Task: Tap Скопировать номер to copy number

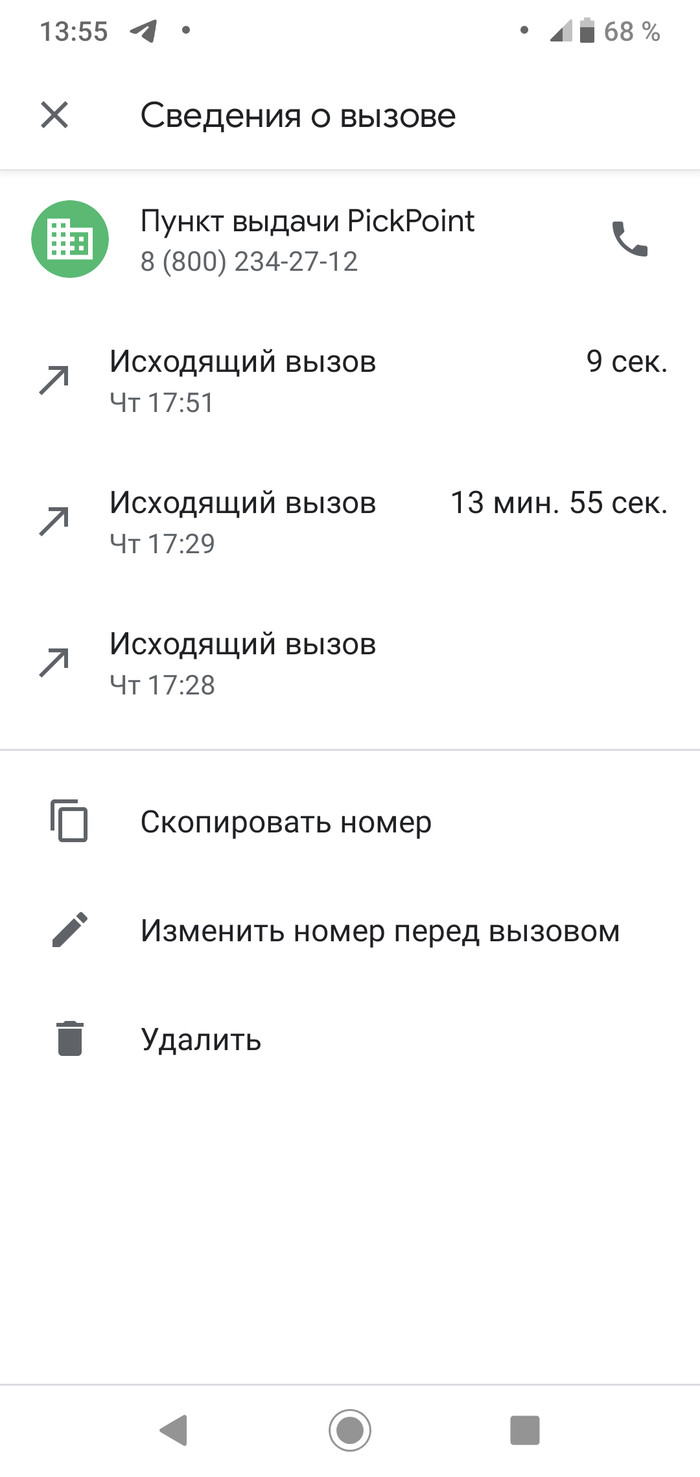Action: tap(285, 822)
